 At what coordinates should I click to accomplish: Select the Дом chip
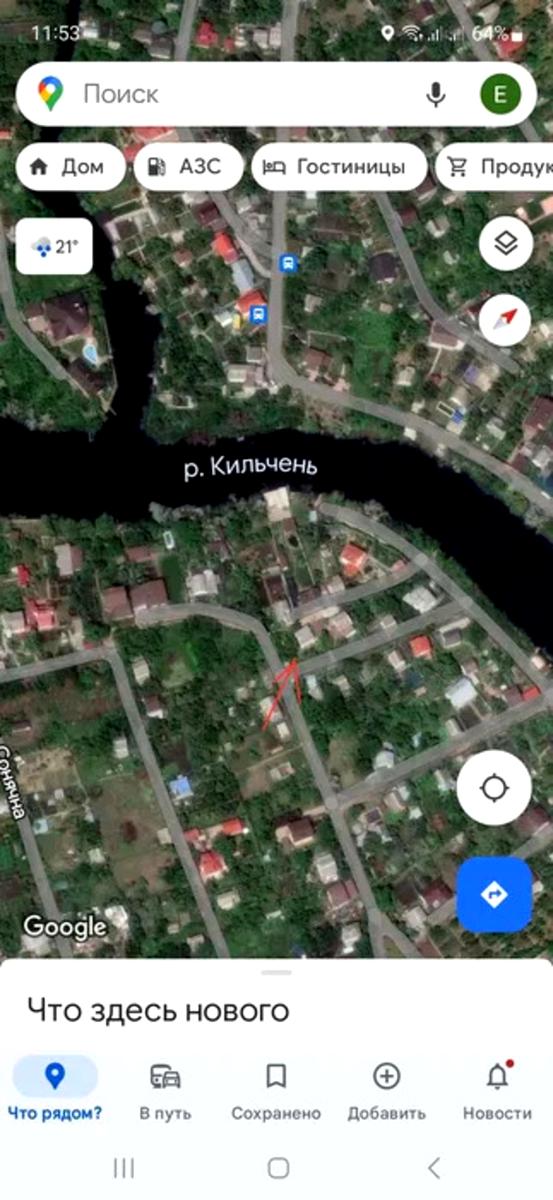tap(70, 167)
